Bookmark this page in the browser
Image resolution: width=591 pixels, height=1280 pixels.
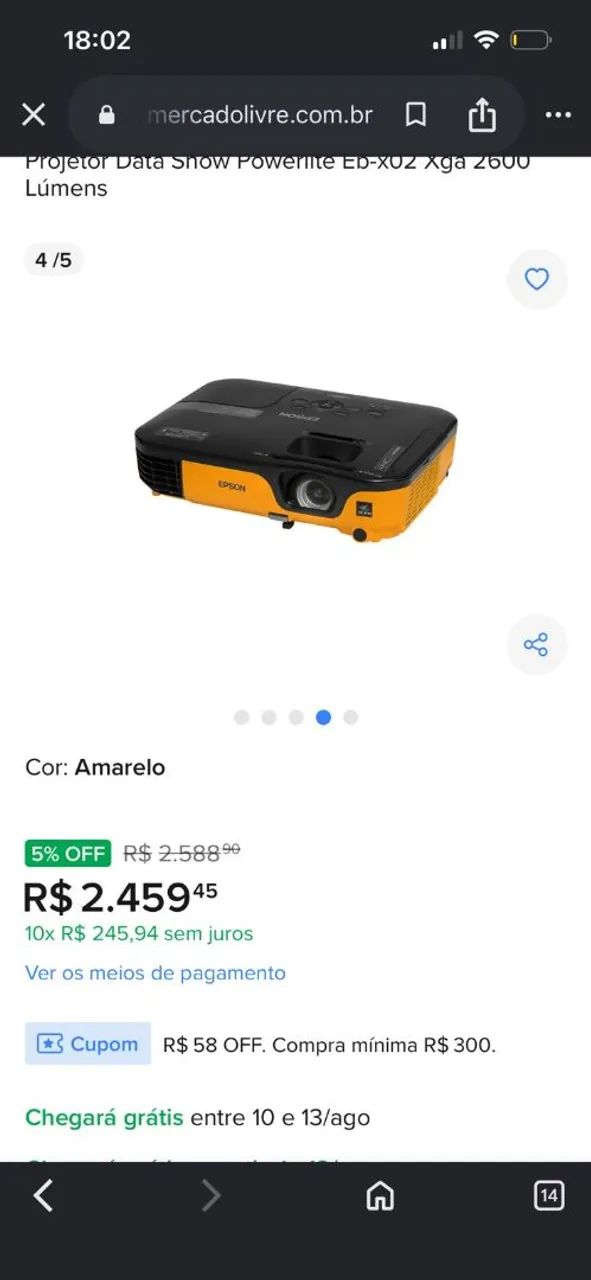[x=416, y=115]
